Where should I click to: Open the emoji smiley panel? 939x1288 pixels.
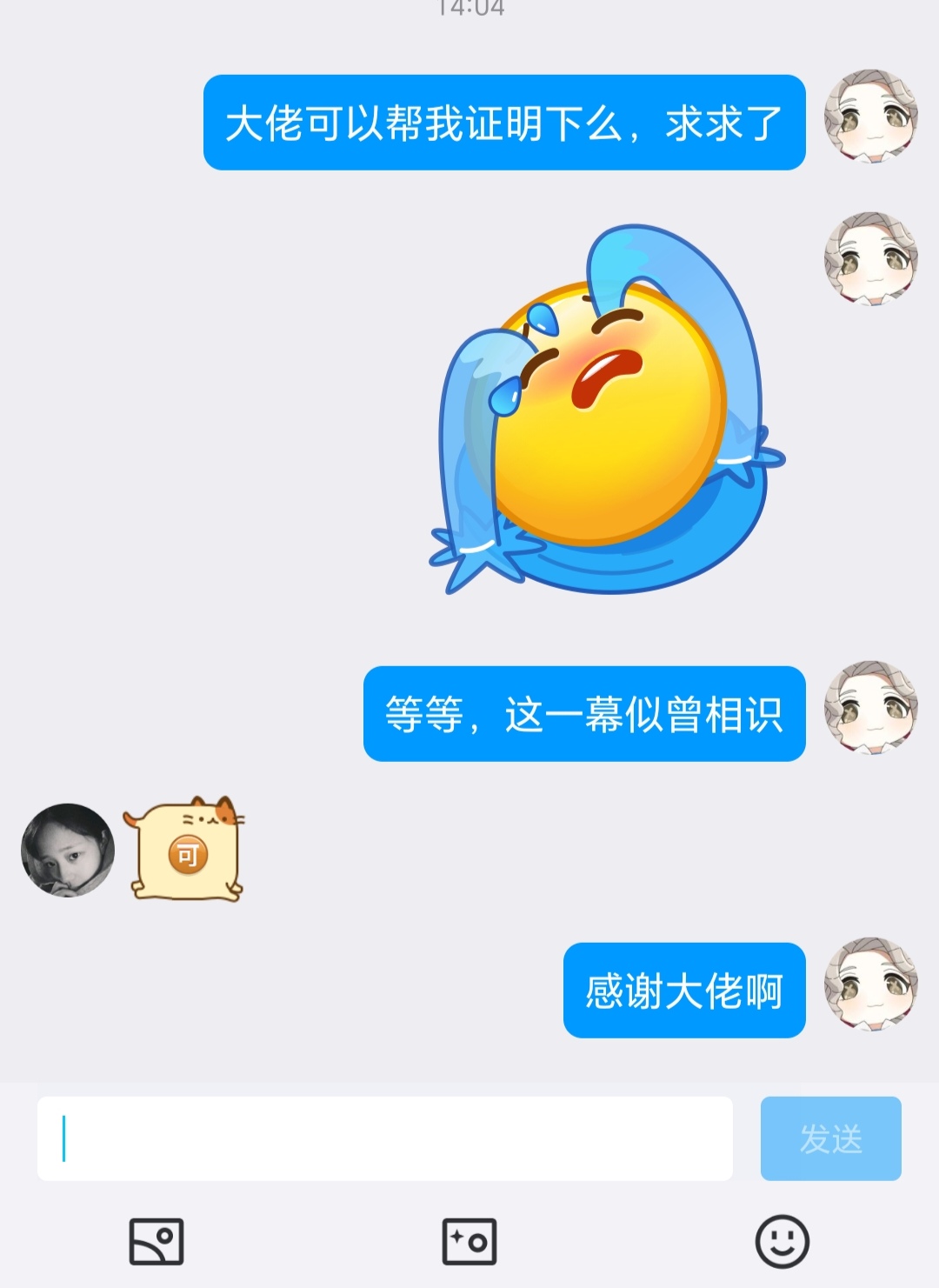[x=782, y=1241]
